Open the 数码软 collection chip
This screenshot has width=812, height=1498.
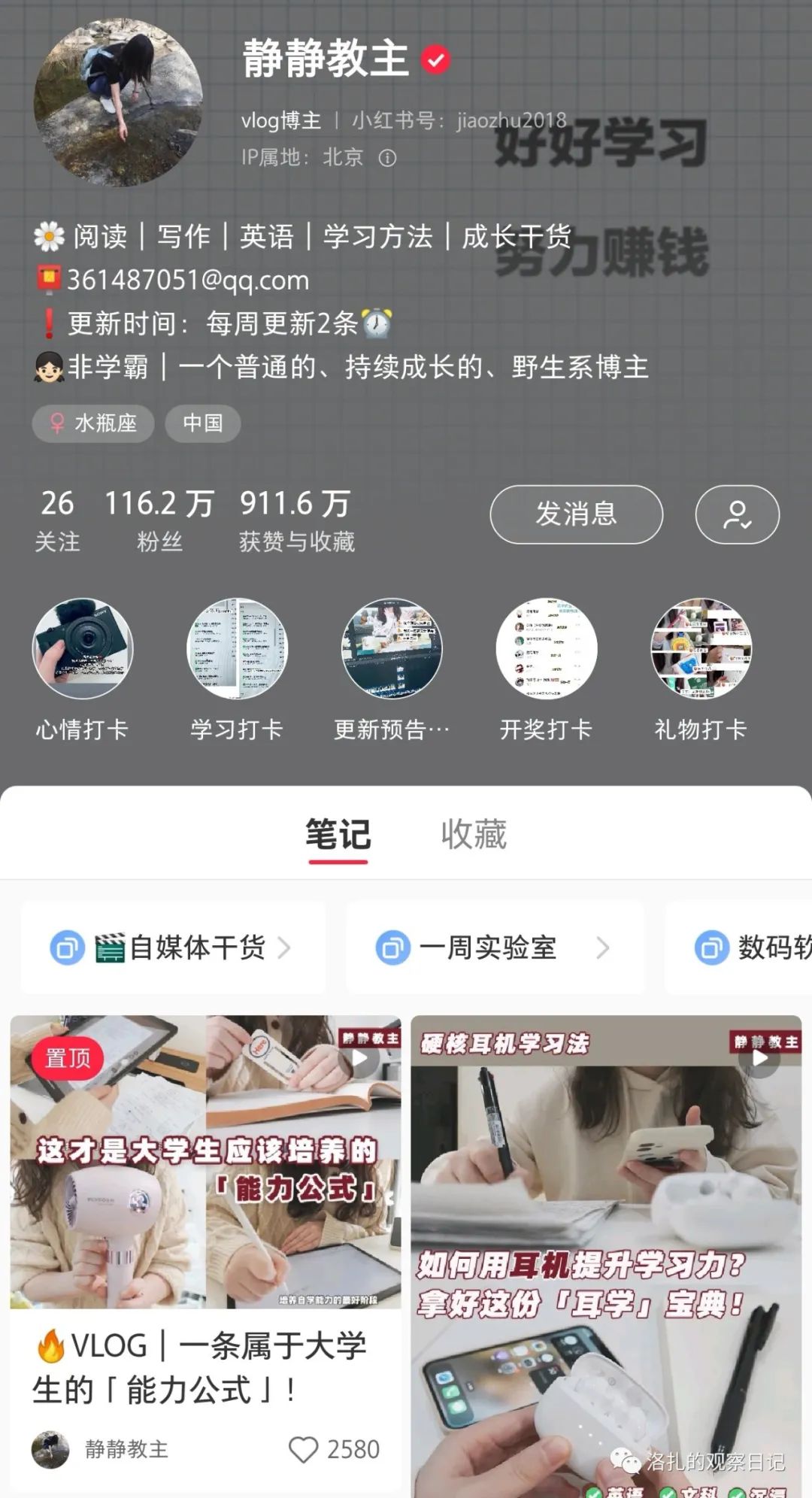pyautogui.click(x=738, y=948)
